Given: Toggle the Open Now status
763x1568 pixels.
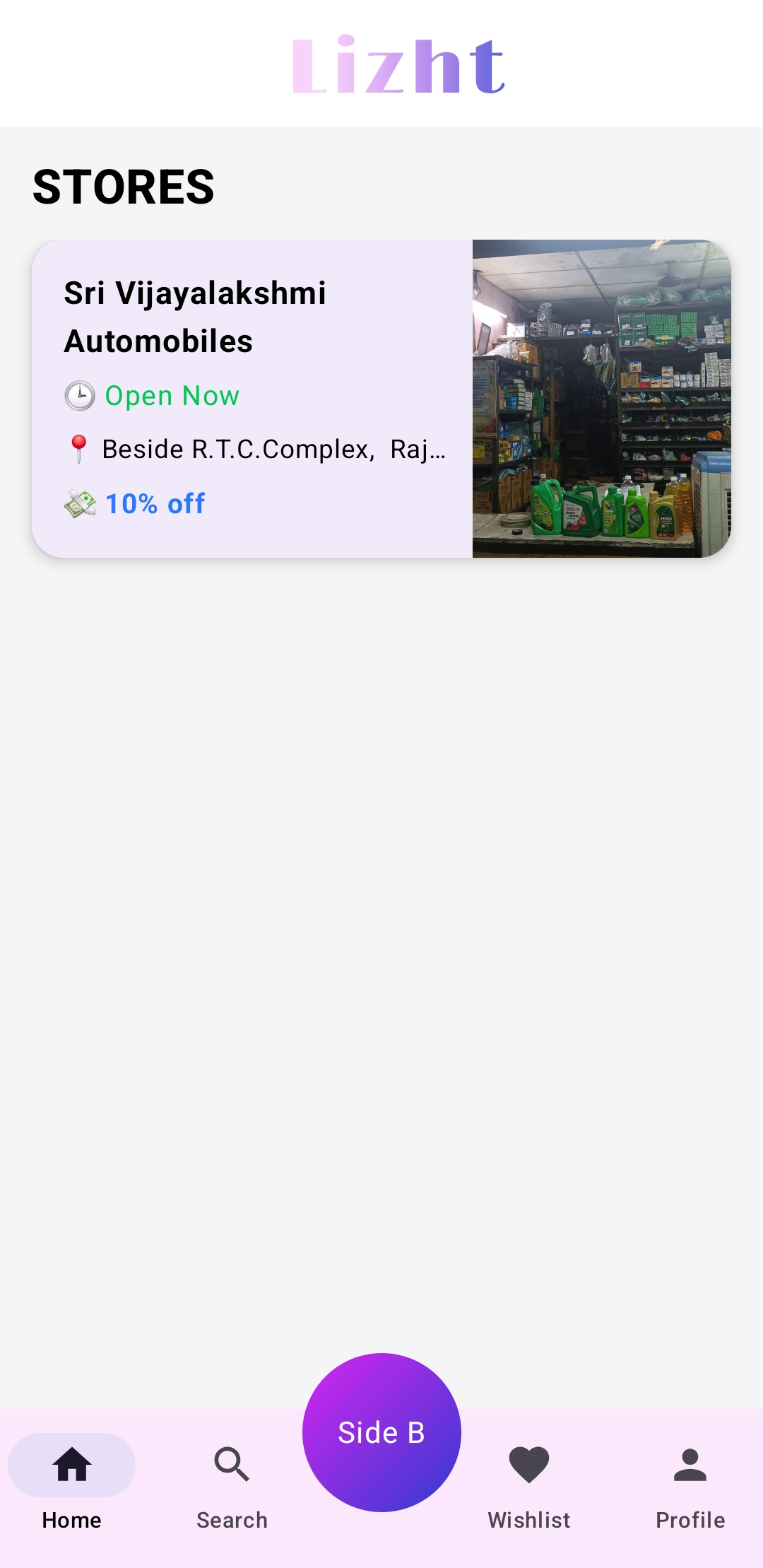Looking at the screenshot, I should point(172,396).
